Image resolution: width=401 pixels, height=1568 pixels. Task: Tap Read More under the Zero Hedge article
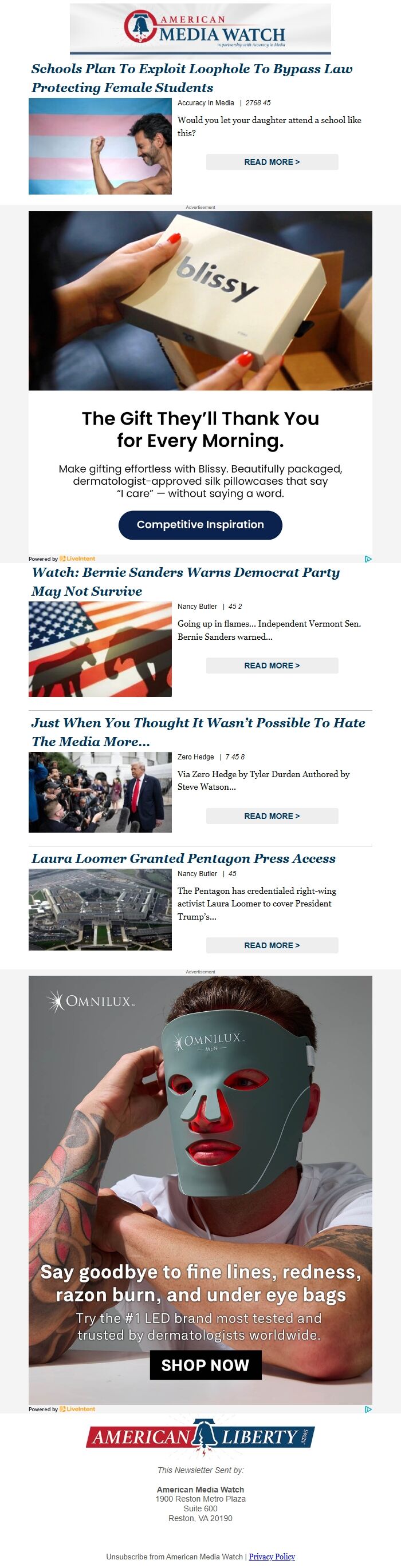point(272,815)
